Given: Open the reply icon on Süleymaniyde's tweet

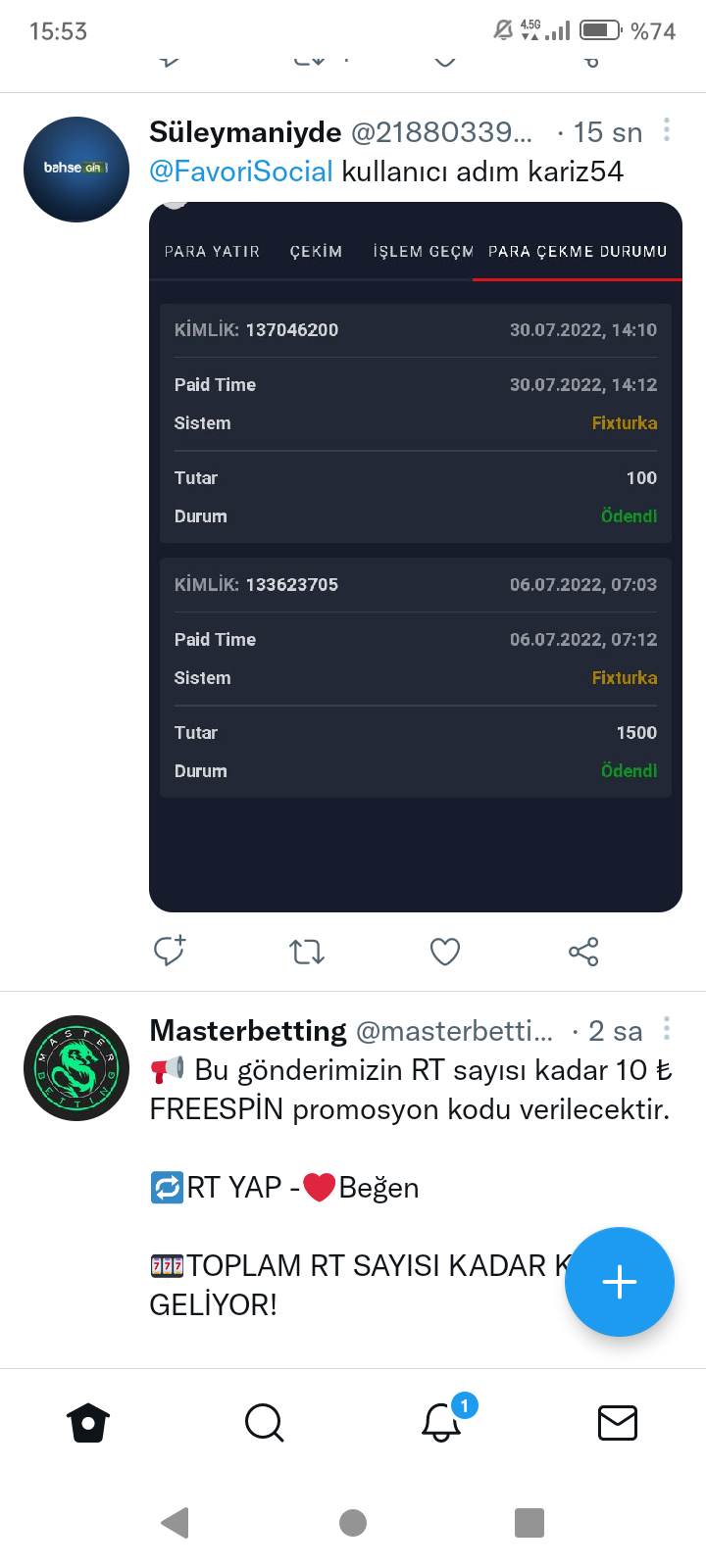Looking at the screenshot, I should click(169, 951).
